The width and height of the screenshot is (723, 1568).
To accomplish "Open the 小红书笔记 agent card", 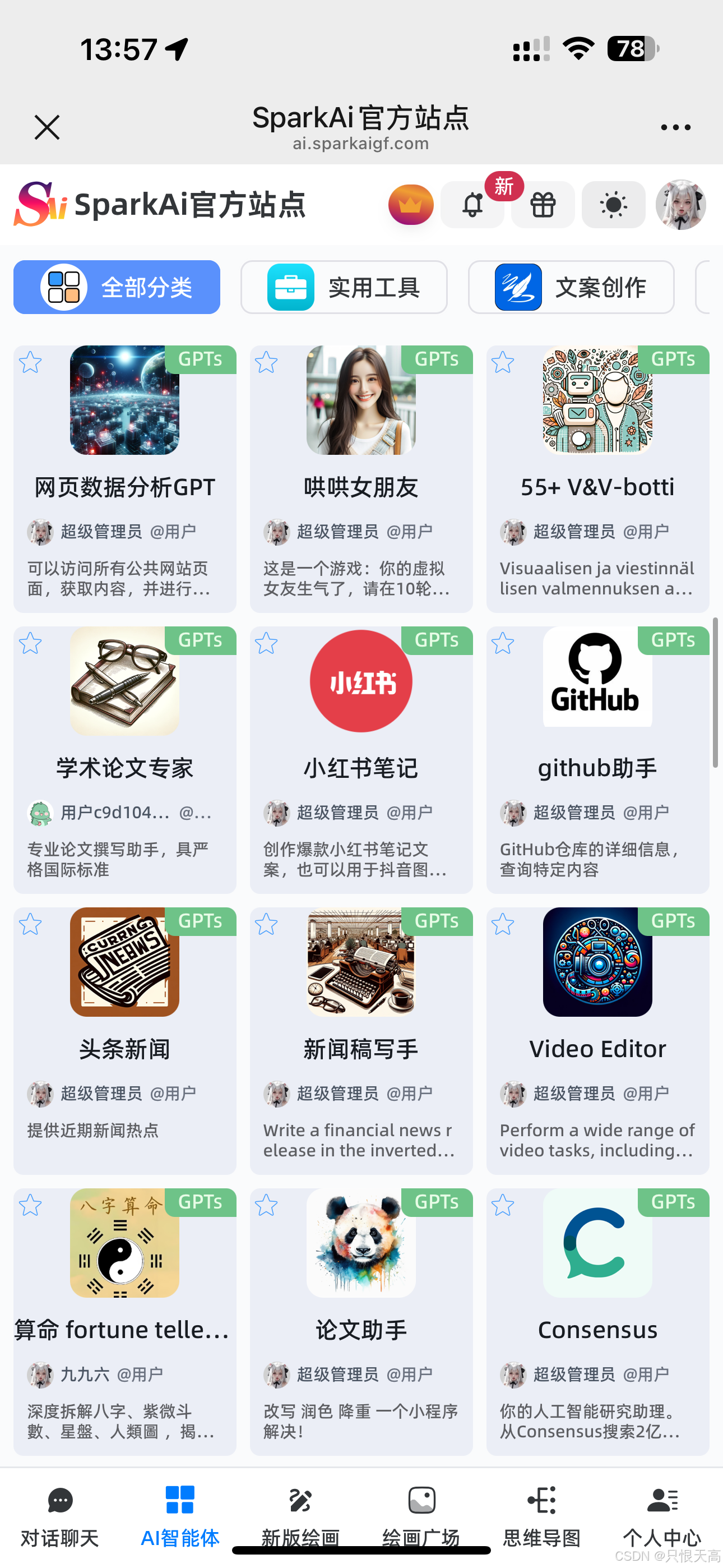I will (361, 759).
